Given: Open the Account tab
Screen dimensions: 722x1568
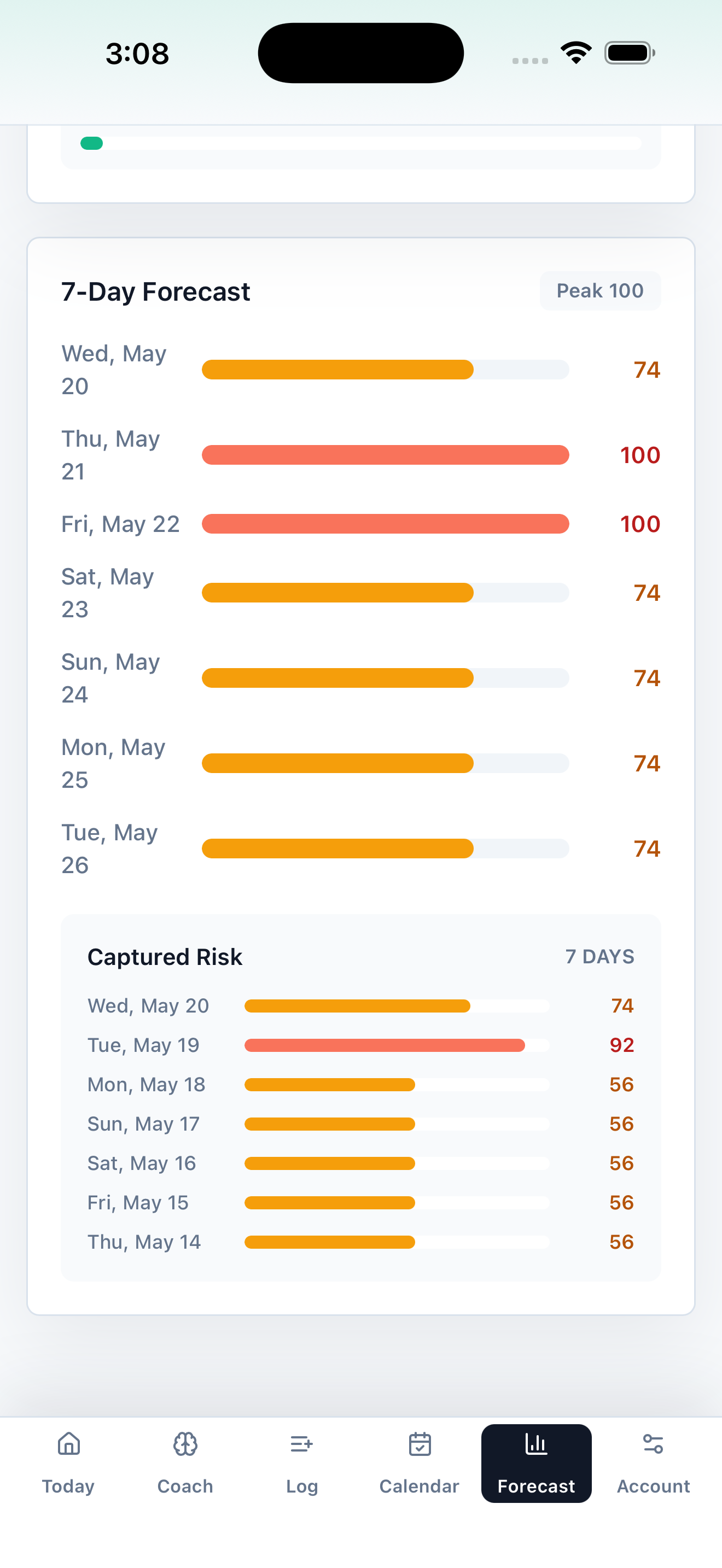Looking at the screenshot, I should [653, 1464].
